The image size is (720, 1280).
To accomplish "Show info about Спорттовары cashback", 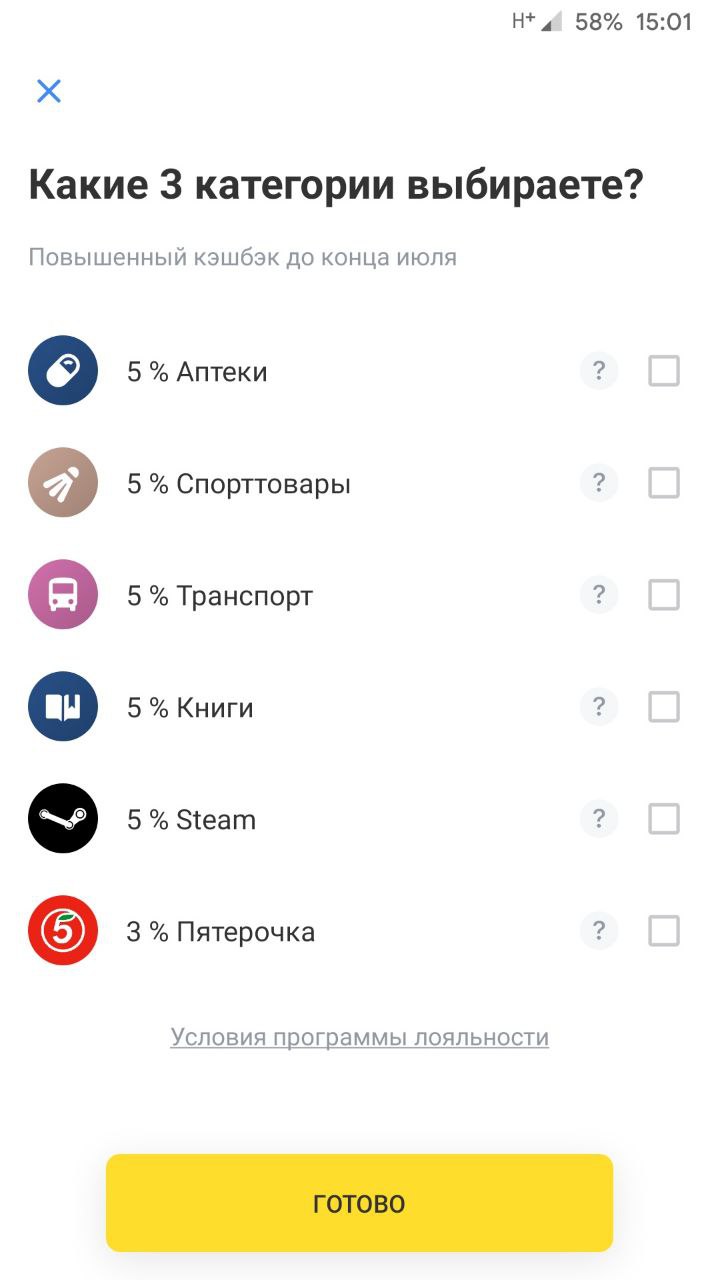I will (599, 483).
